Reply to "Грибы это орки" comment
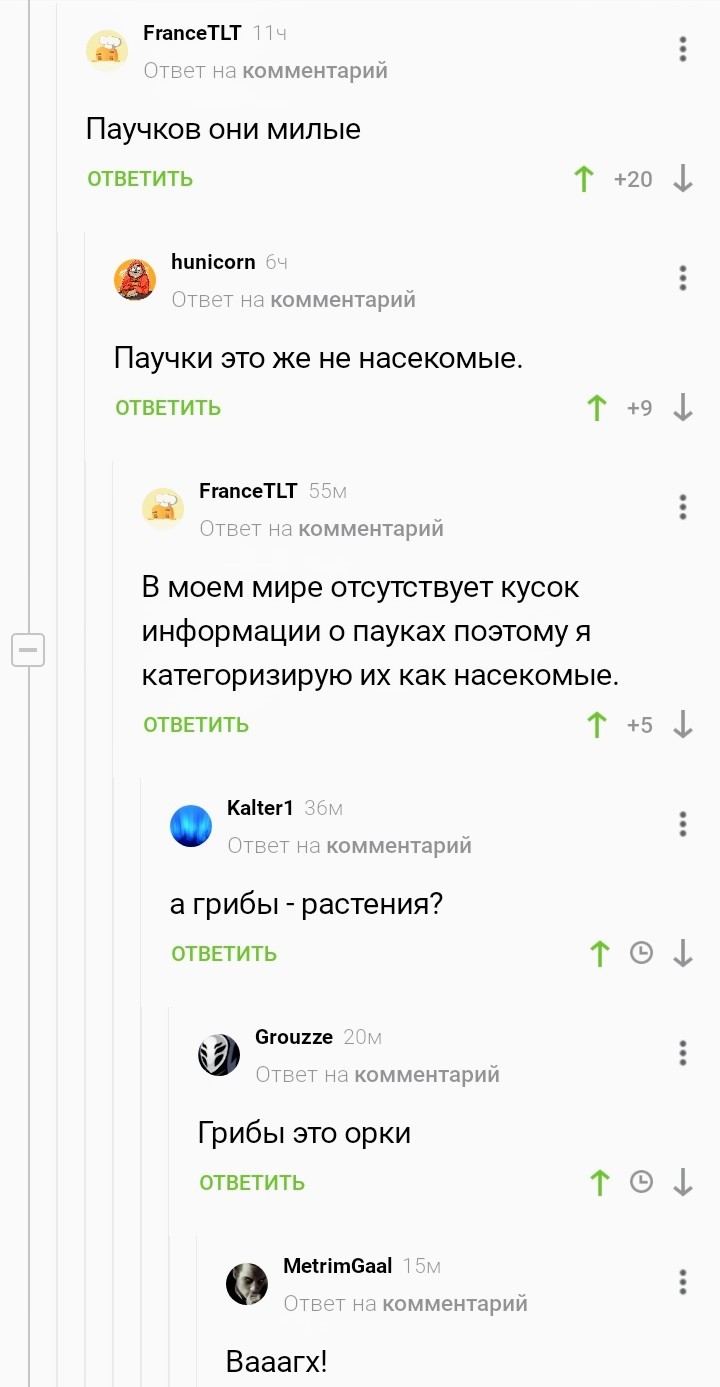This screenshot has height=1387, width=720. (252, 1183)
